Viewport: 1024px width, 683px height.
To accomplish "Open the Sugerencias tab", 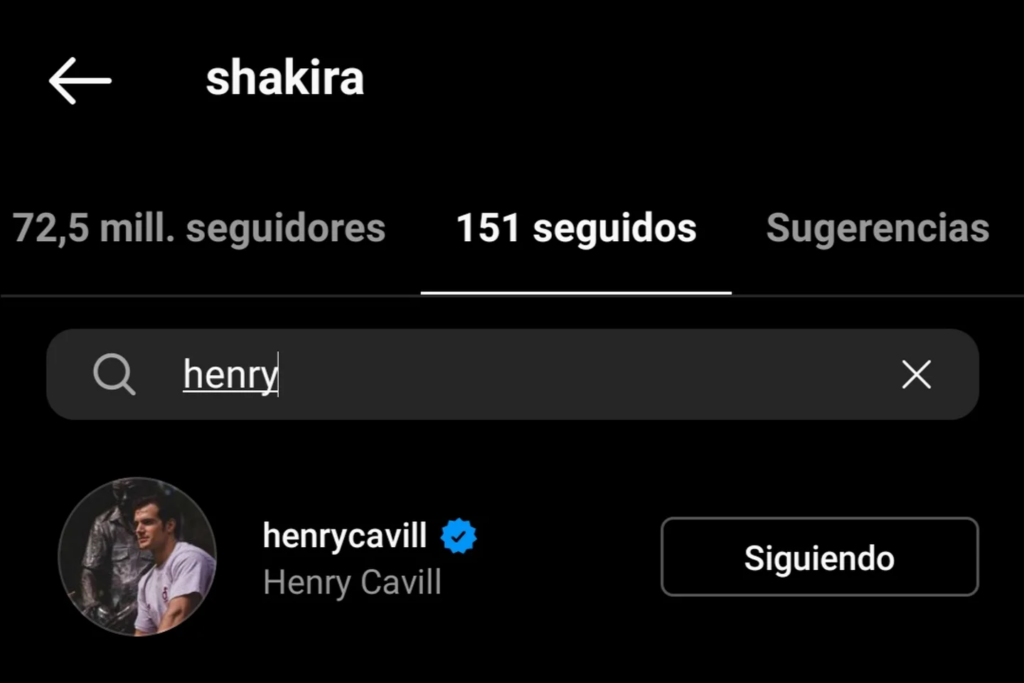I will coord(877,229).
